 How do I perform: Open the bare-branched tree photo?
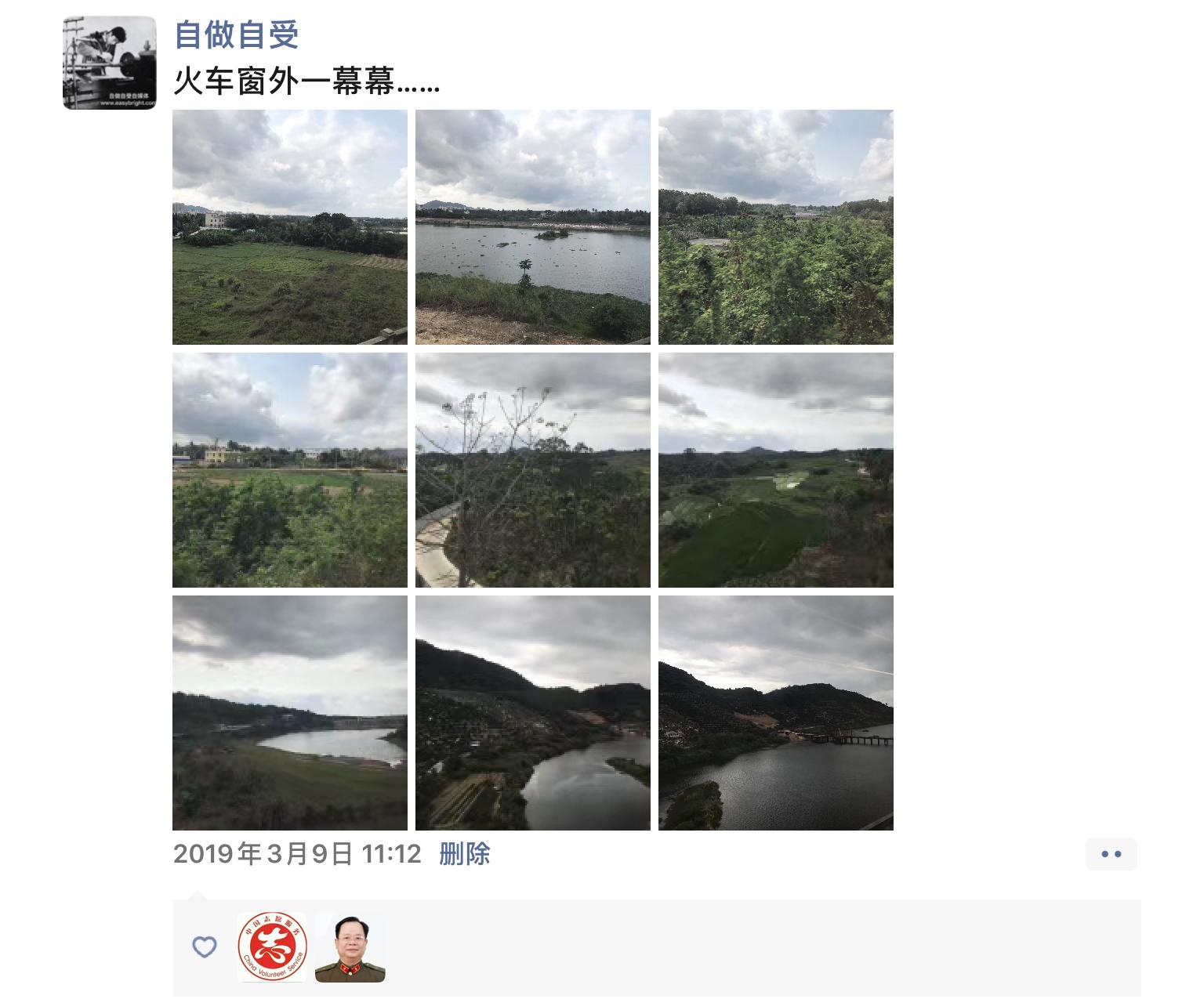(x=532, y=470)
